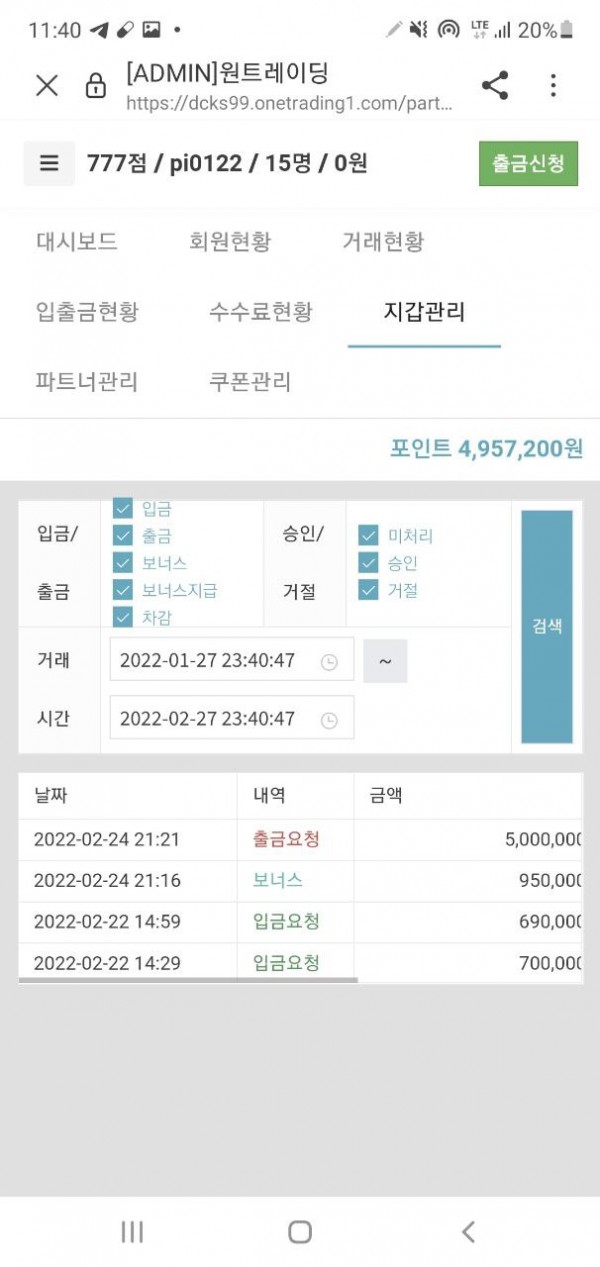Go back with the system back button
The width and height of the screenshot is (600, 1267).
(467, 1231)
